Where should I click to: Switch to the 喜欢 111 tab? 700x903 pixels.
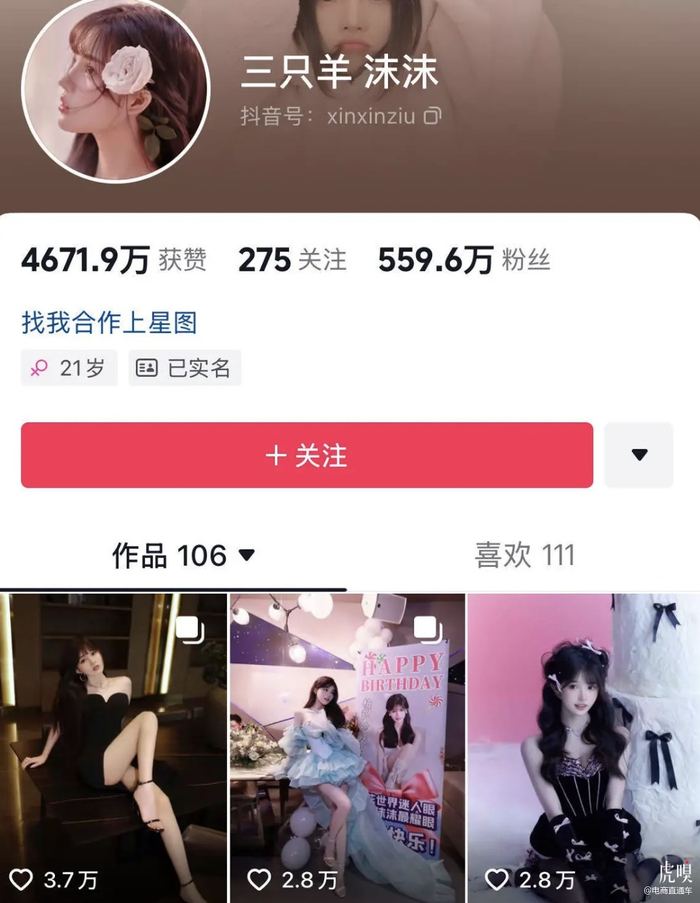tap(524, 555)
